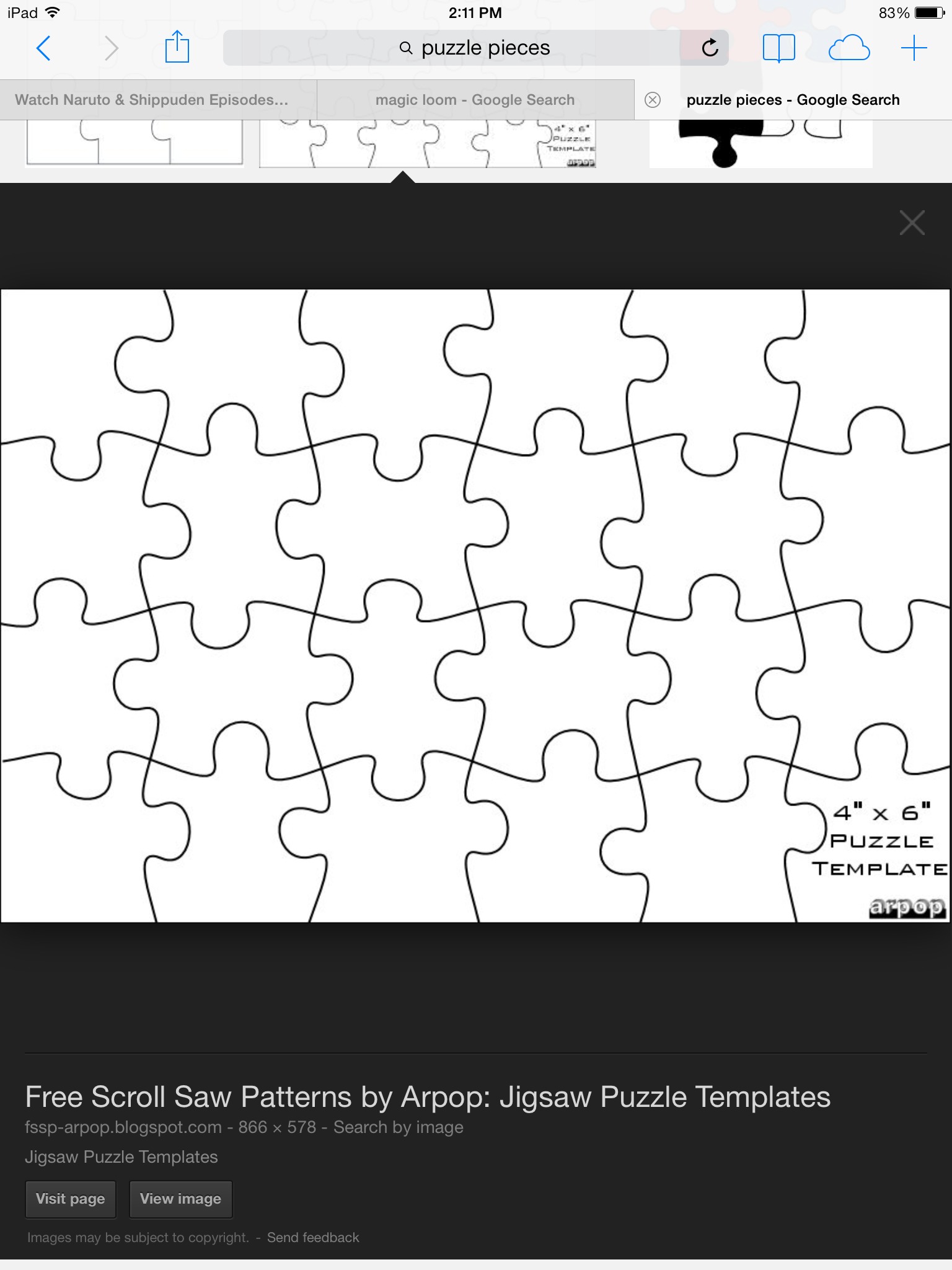The width and height of the screenshot is (952, 1270).
Task: View the full-size image
Action: click(x=180, y=1199)
